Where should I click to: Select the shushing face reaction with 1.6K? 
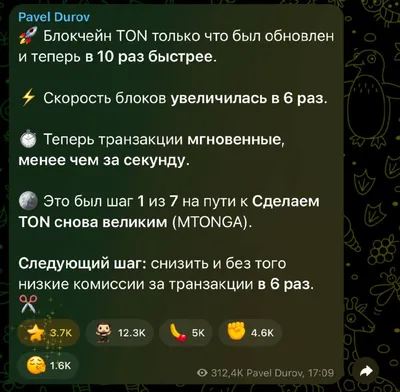coord(48,365)
